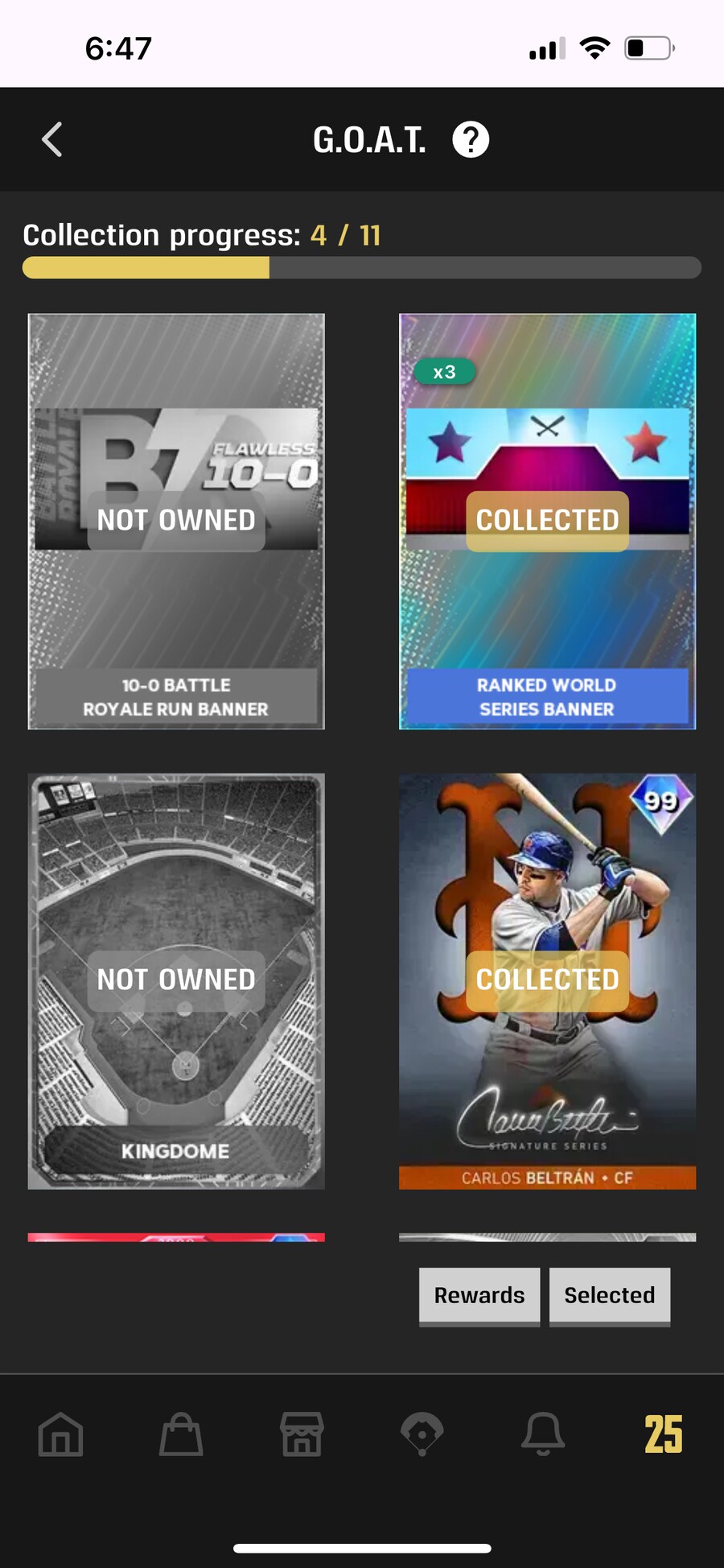Open the Carlos Beltrán card

[547, 980]
